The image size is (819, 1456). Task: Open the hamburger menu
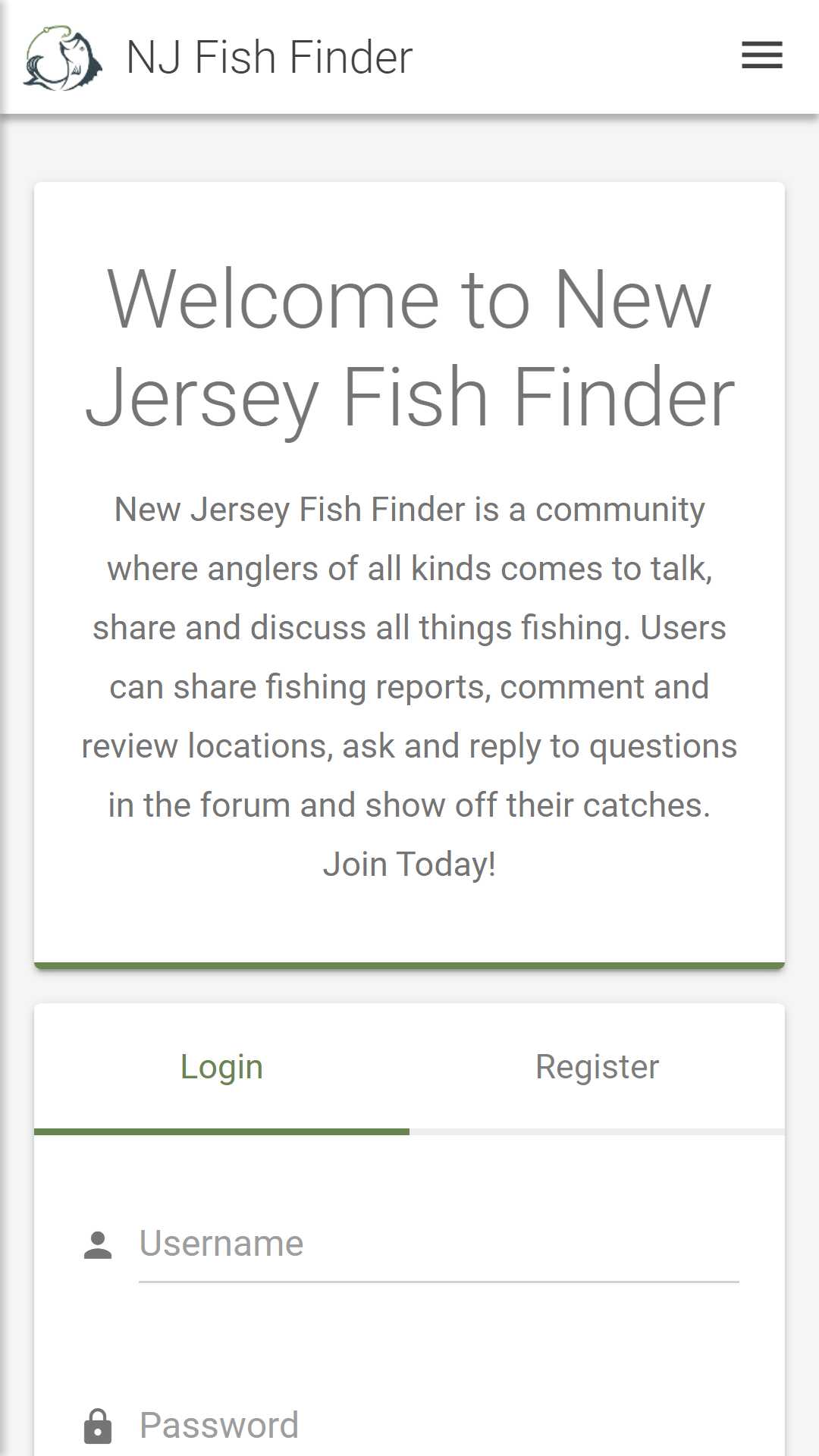[x=761, y=55]
